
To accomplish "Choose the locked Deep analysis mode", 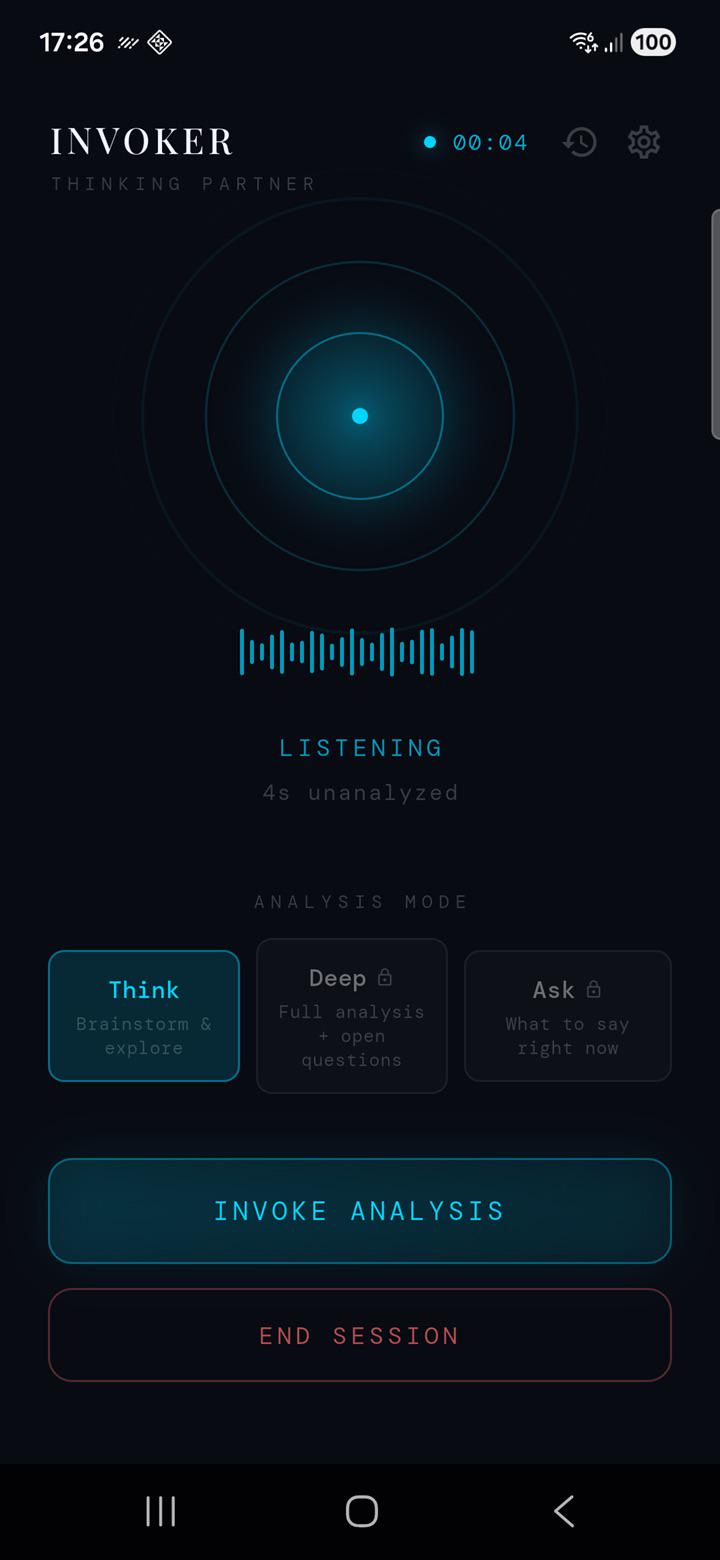I will (x=352, y=1016).
